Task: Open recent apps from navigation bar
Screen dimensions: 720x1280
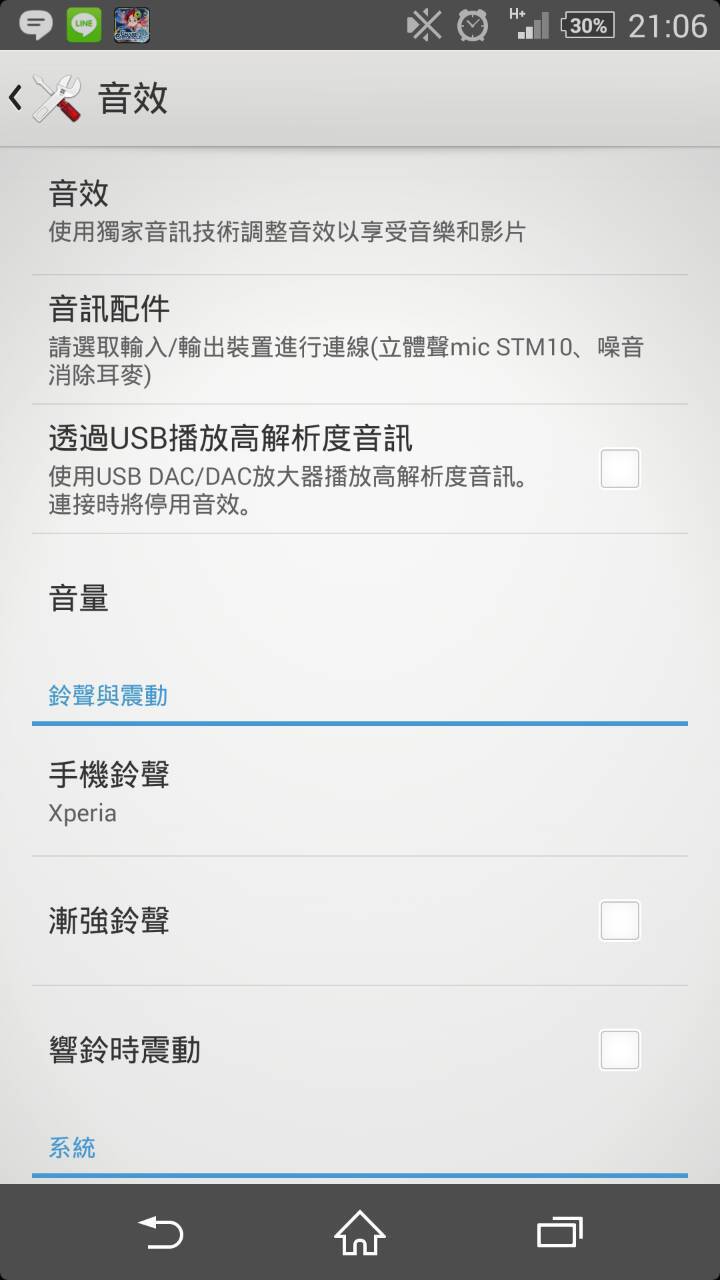Action: pyautogui.click(x=559, y=1232)
